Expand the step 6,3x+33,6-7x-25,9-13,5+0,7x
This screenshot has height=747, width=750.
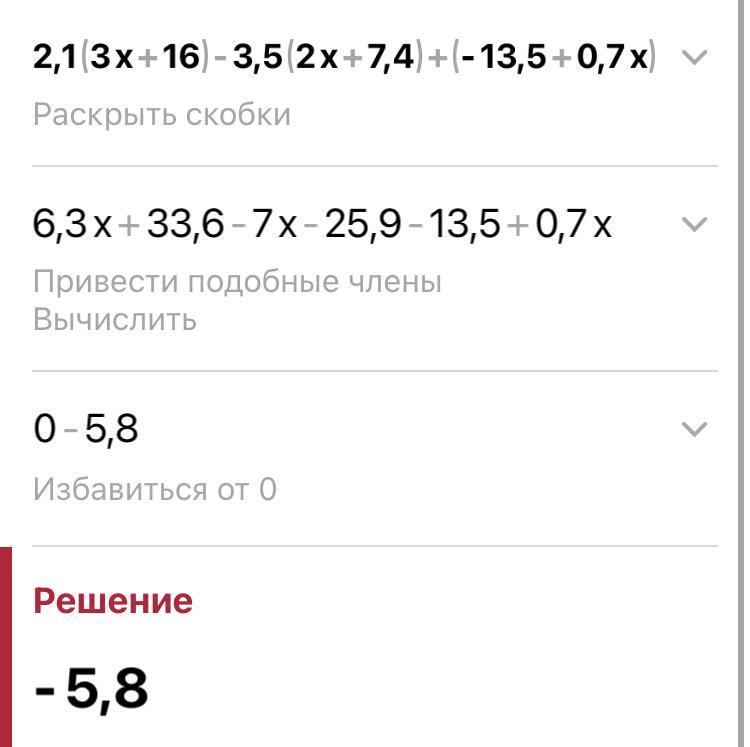(693, 225)
